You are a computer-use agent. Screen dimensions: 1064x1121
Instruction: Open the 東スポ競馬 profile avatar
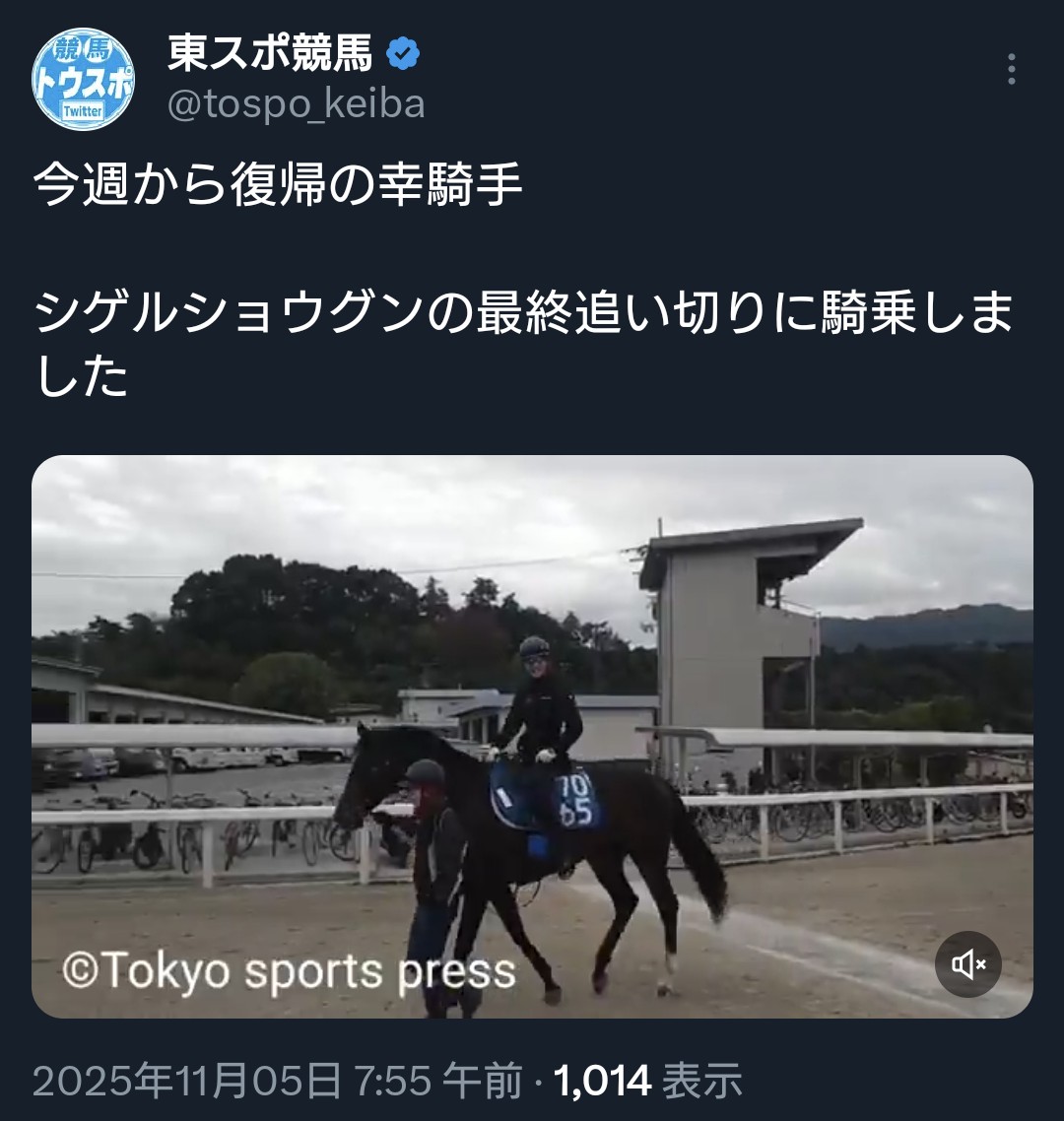coord(83,79)
